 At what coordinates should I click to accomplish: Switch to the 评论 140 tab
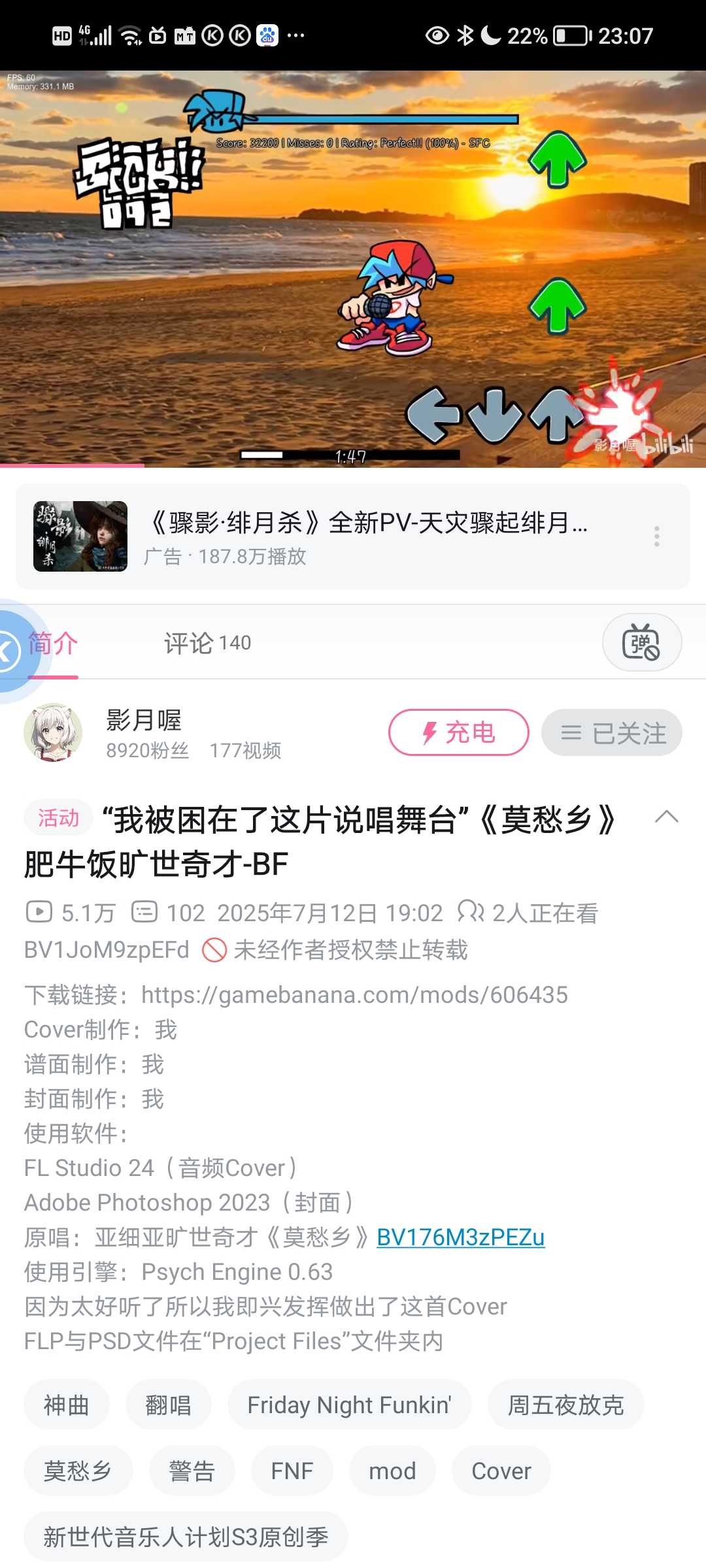207,644
